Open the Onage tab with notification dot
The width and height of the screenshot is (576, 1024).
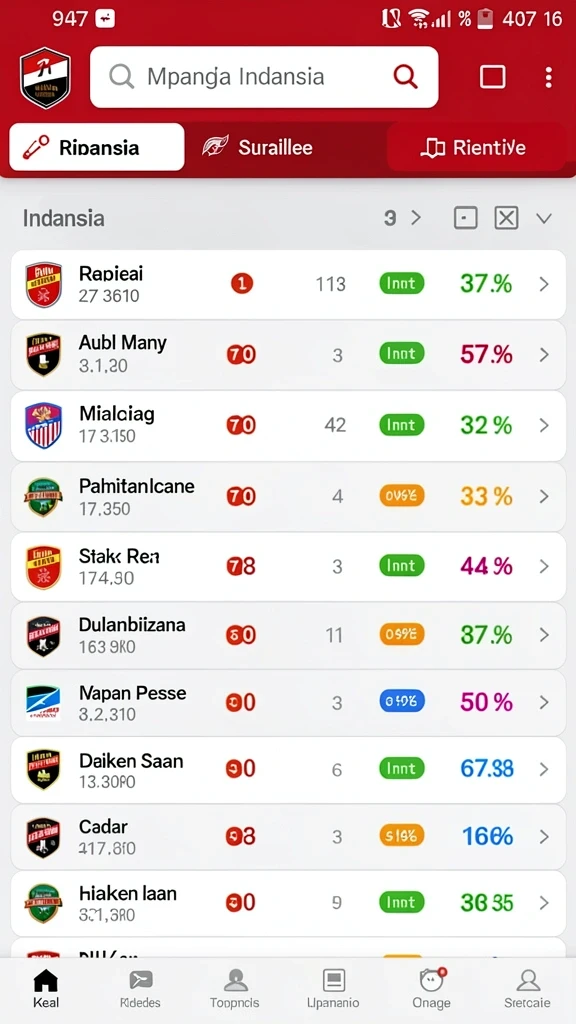click(431, 988)
